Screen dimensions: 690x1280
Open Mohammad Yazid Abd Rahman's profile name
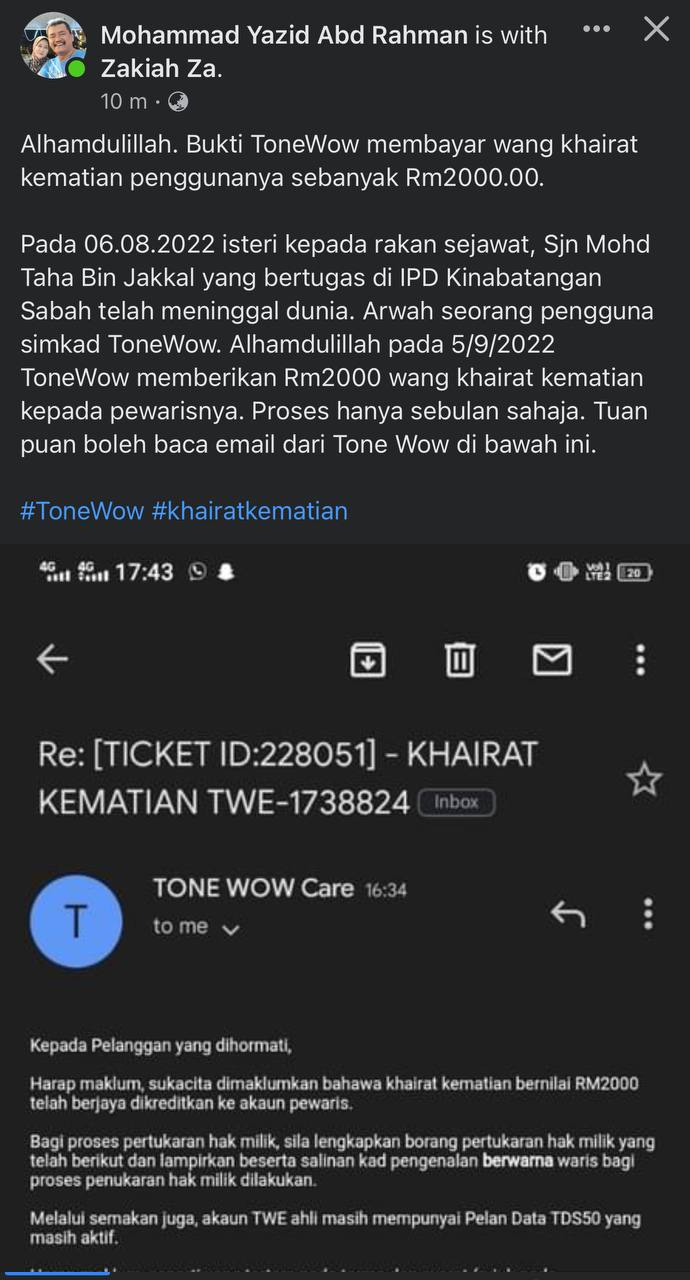[x=284, y=35]
